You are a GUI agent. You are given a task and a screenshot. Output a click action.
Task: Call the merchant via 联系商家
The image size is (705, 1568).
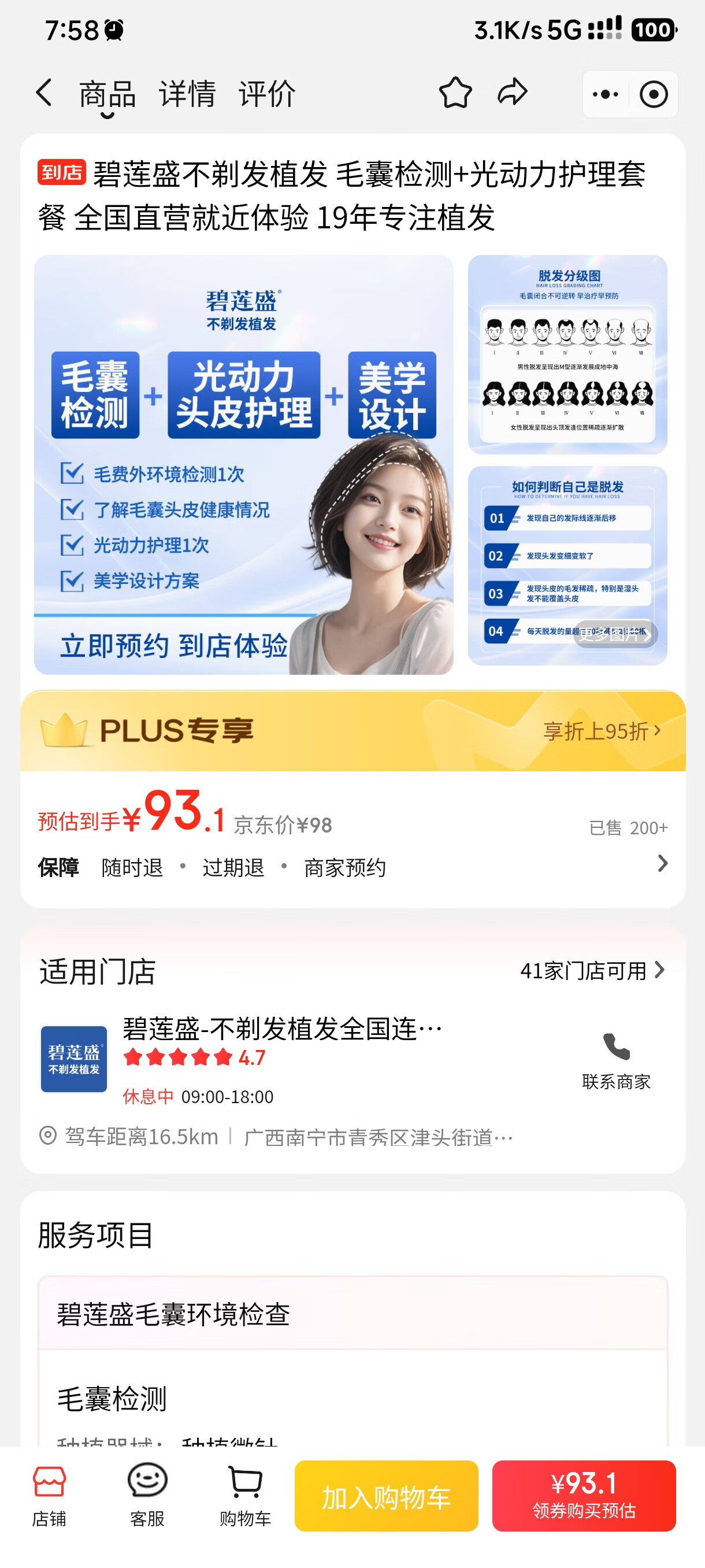[615, 1060]
